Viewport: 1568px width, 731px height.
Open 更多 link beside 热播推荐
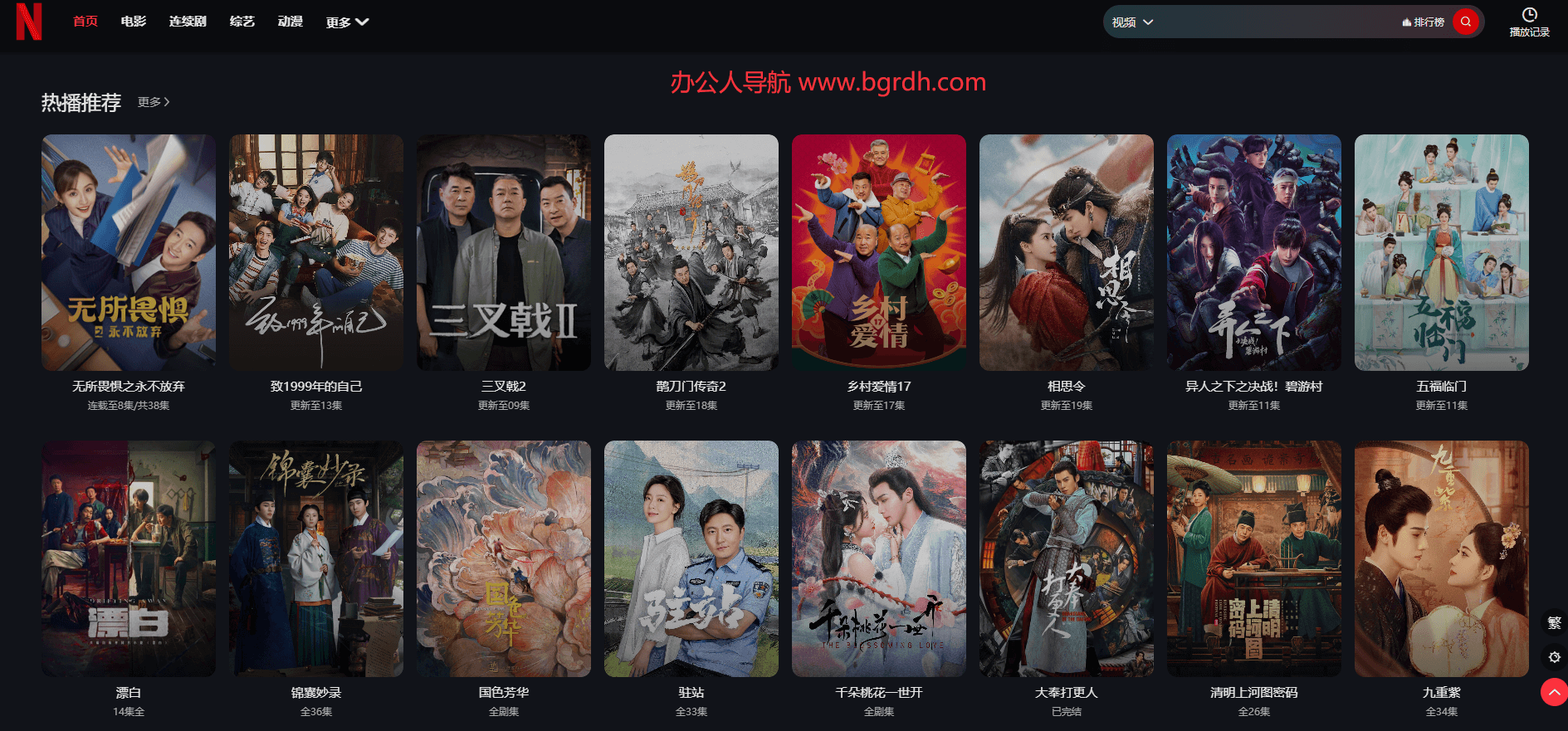(x=154, y=102)
